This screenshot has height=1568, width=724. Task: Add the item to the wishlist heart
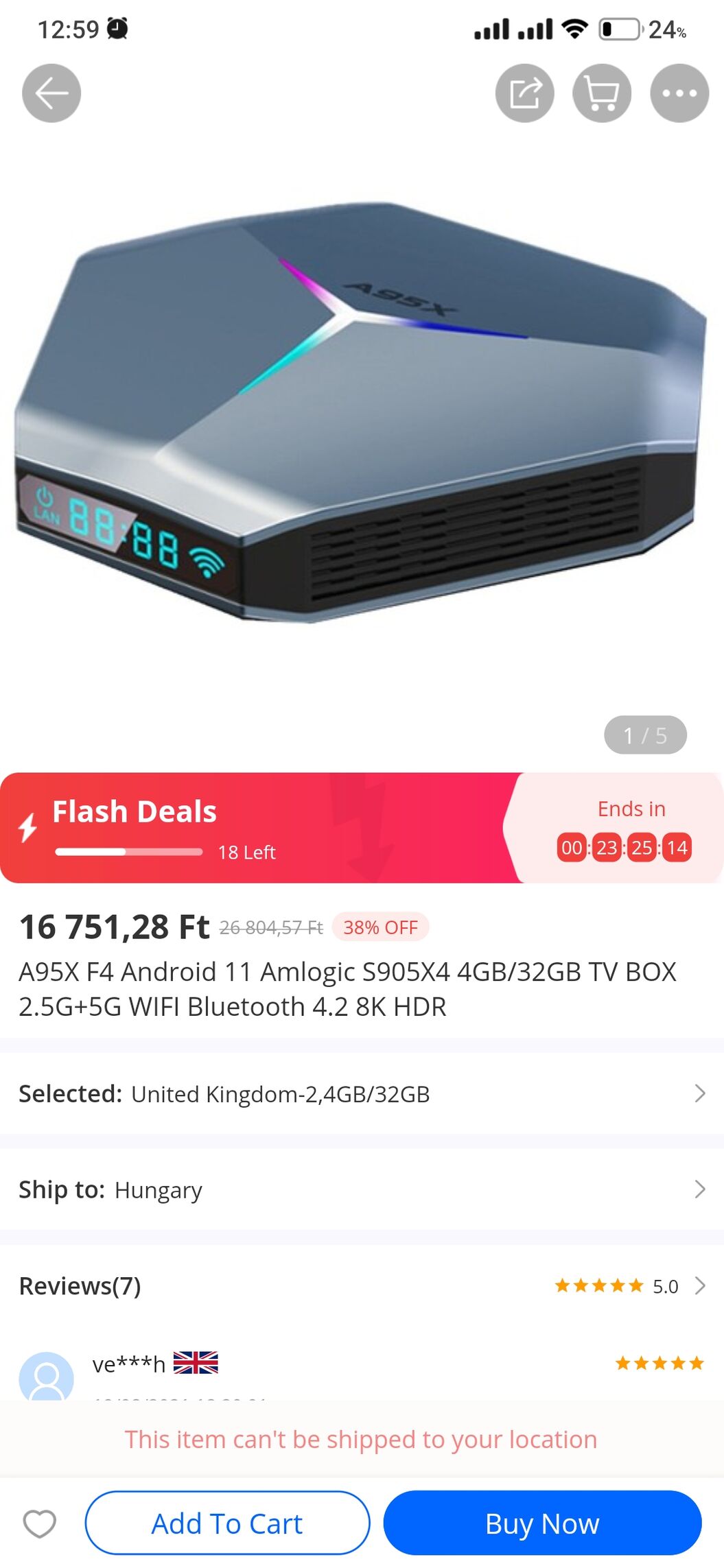(40, 1524)
